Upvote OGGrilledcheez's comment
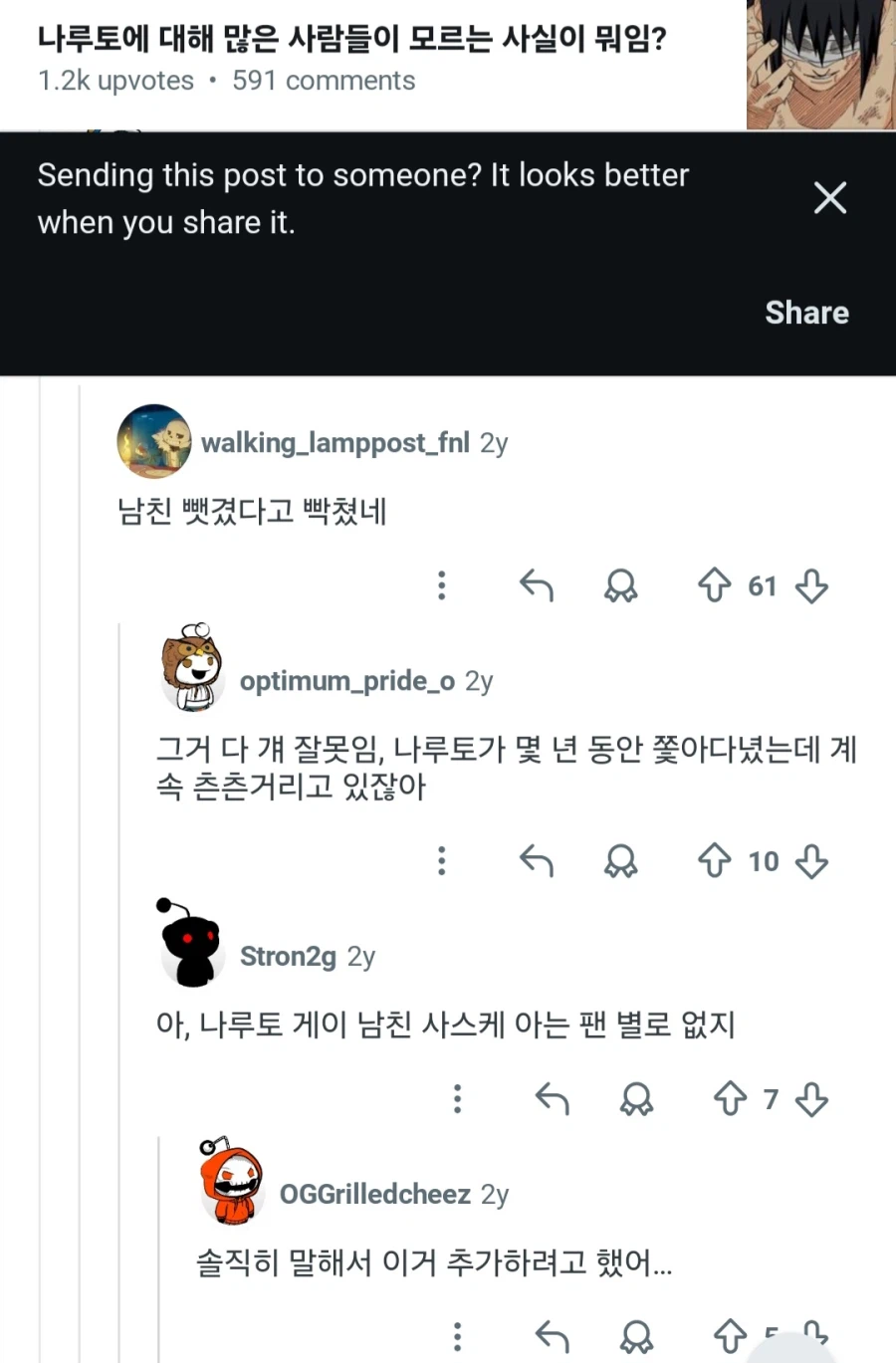This screenshot has height=1363, width=896. pos(730,1336)
